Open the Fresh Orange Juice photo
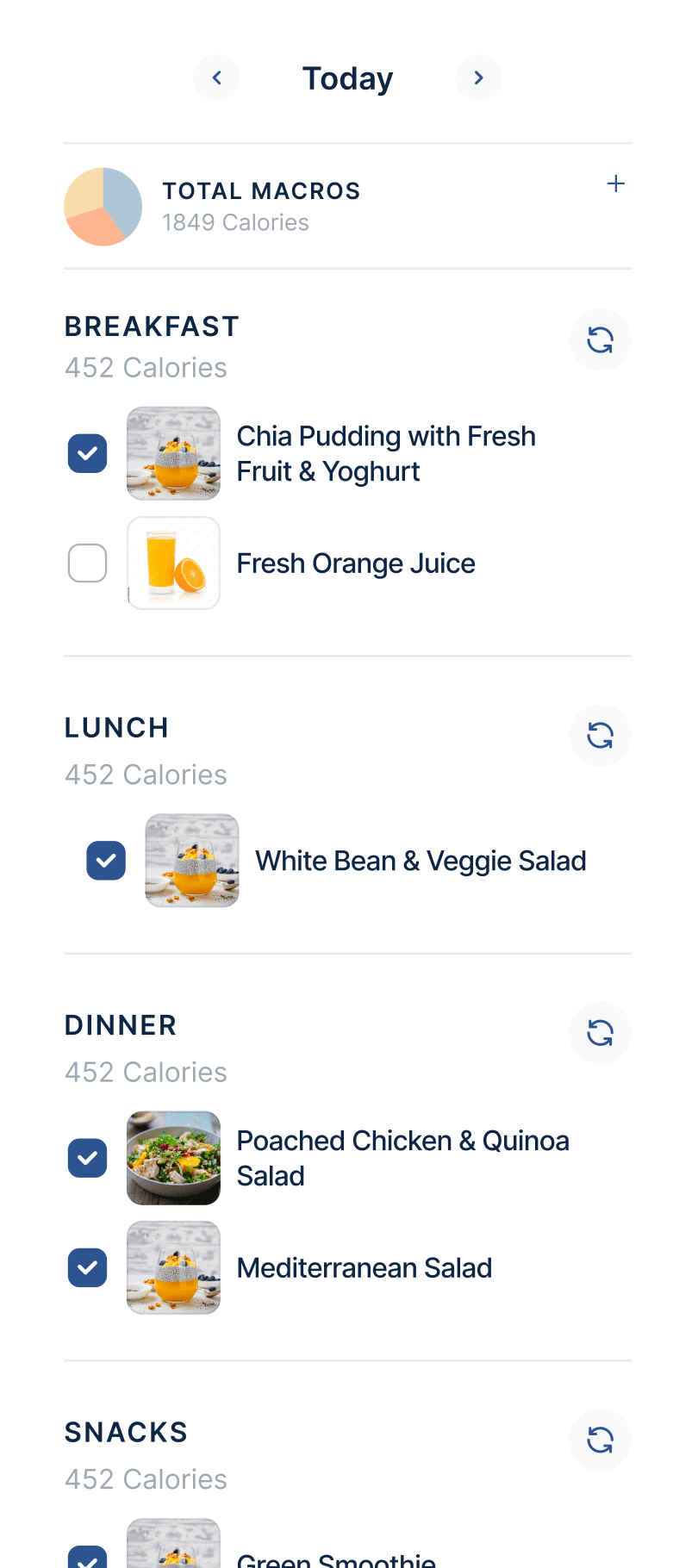Image resolution: width=698 pixels, height=1568 pixels. (x=173, y=563)
